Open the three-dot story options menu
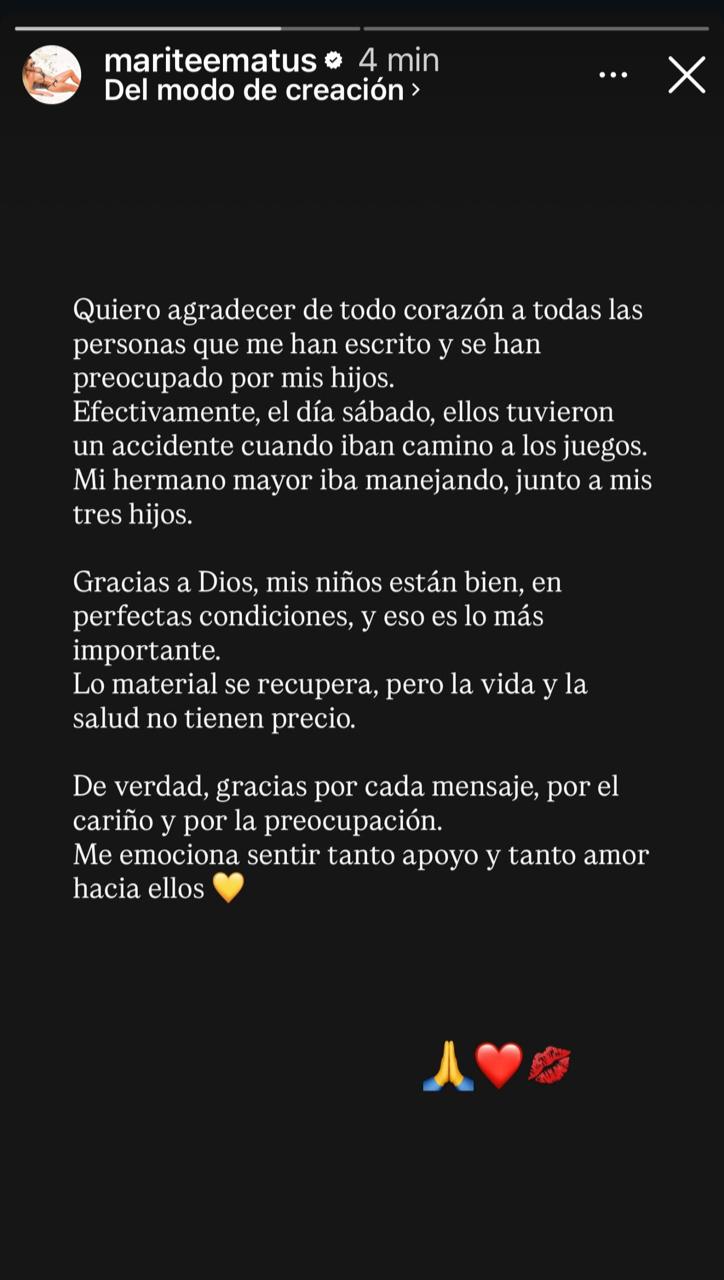Image resolution: width=724 pixels, height=1280 pixels. coord(613,75)
